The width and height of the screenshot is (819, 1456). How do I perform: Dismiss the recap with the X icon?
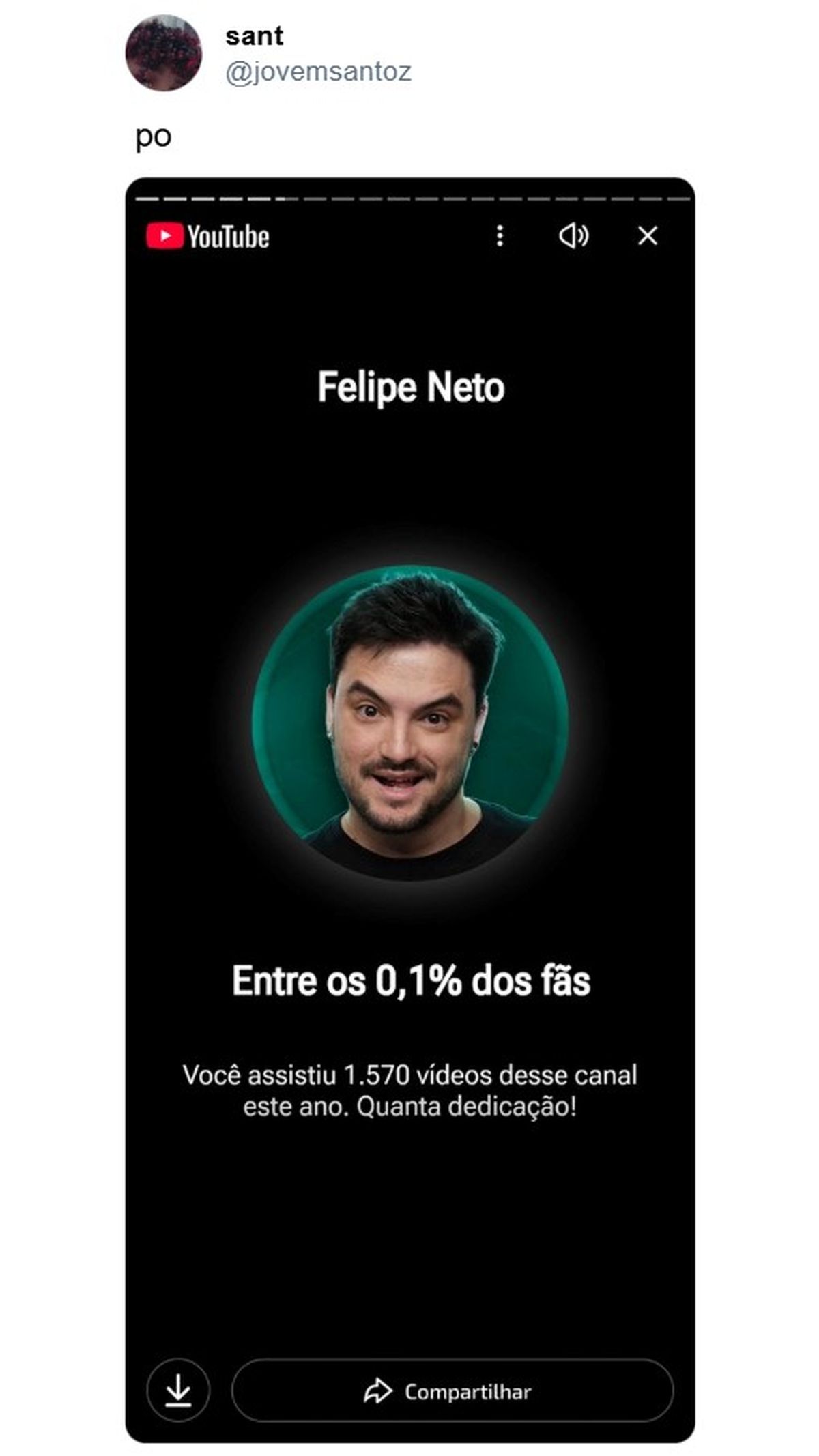(x=646, y=237)
